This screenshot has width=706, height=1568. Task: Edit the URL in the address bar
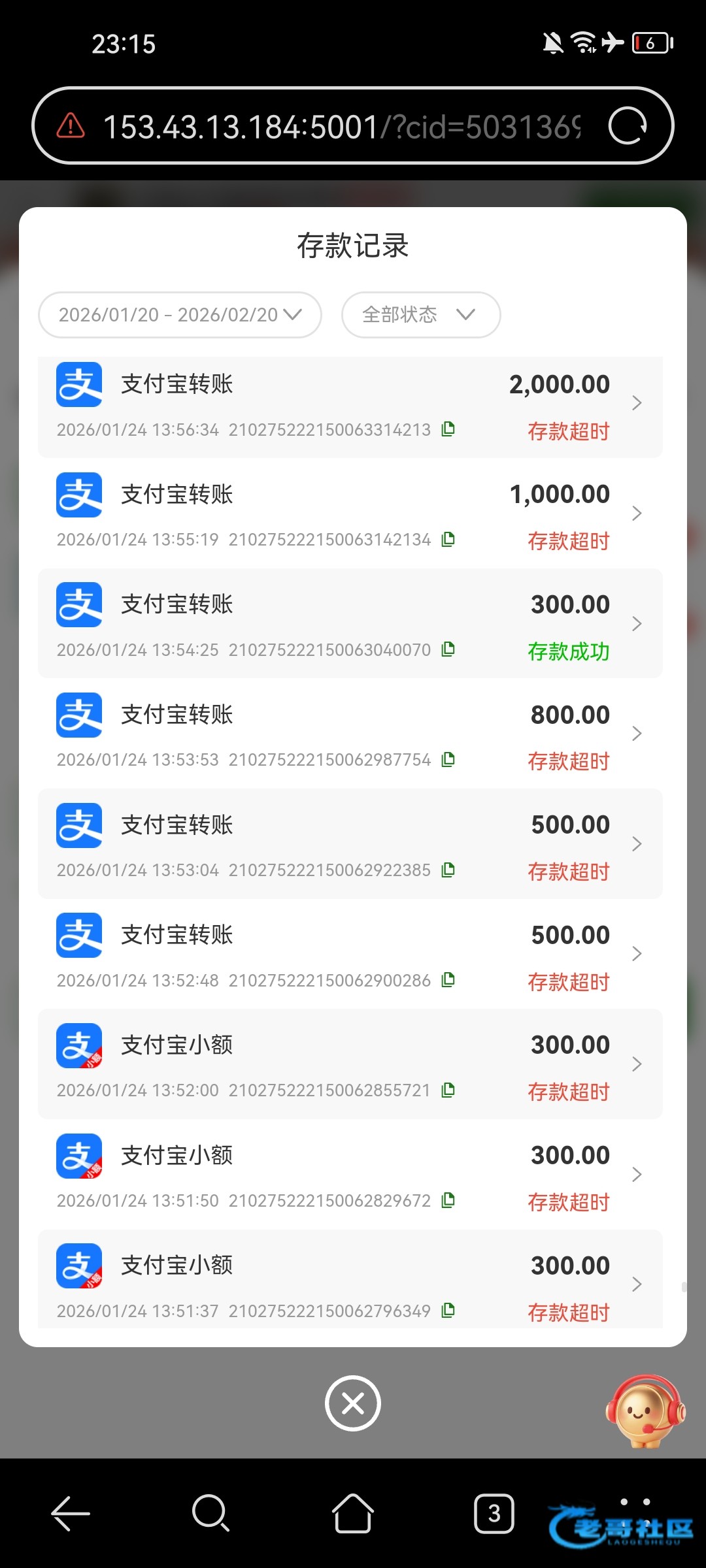click(x=340, y=126)
